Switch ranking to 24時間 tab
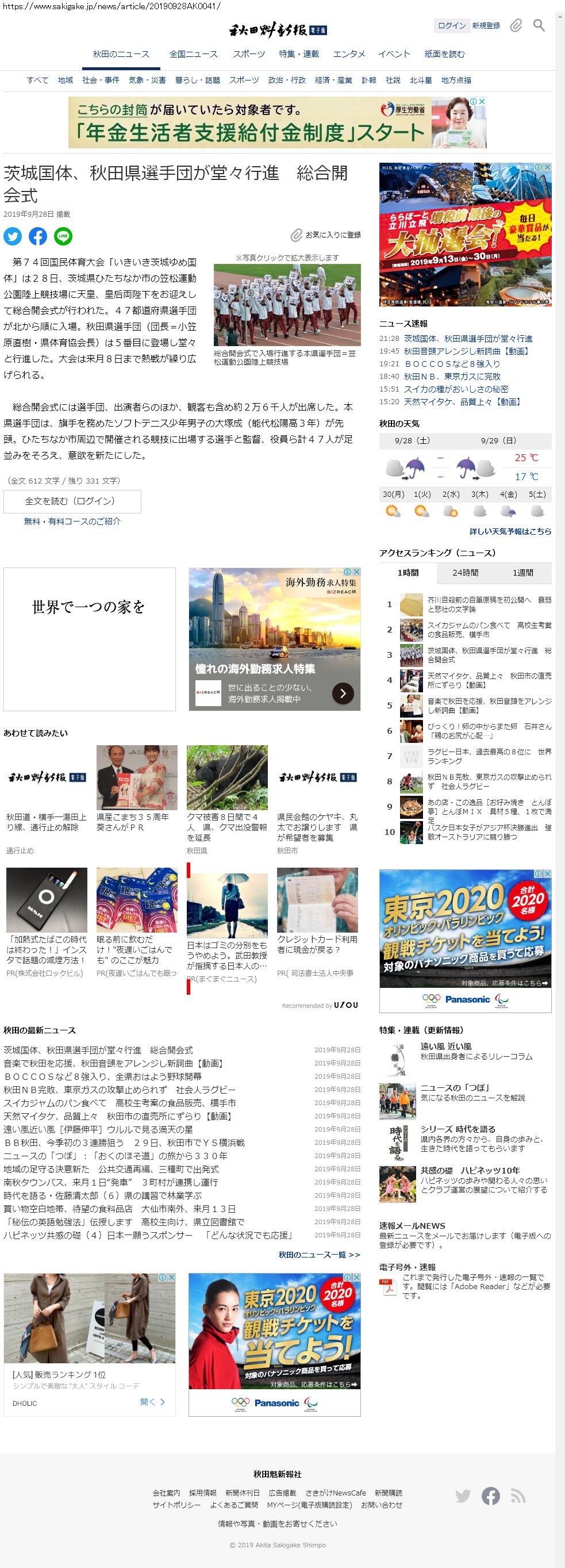Screen dimensions: 565x1568 465,573
